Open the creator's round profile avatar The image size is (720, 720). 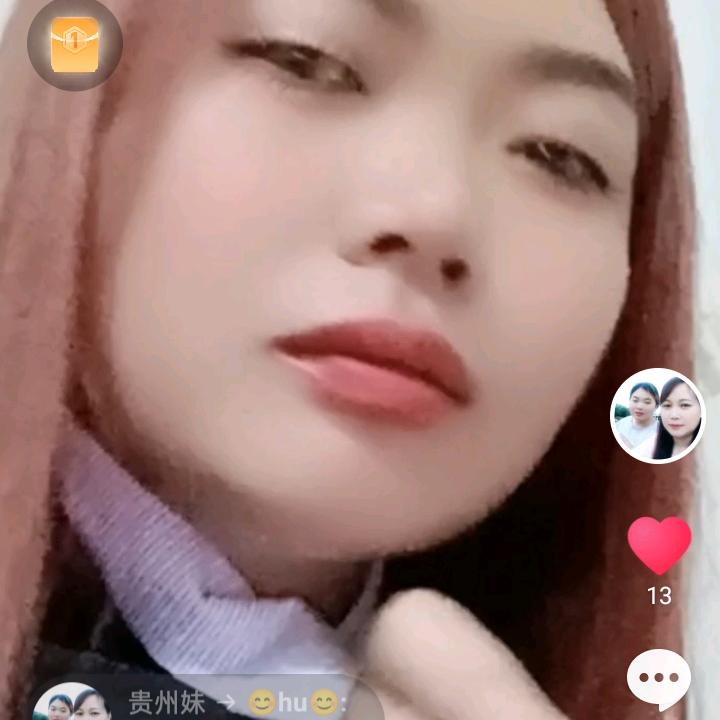click(658, 416)
